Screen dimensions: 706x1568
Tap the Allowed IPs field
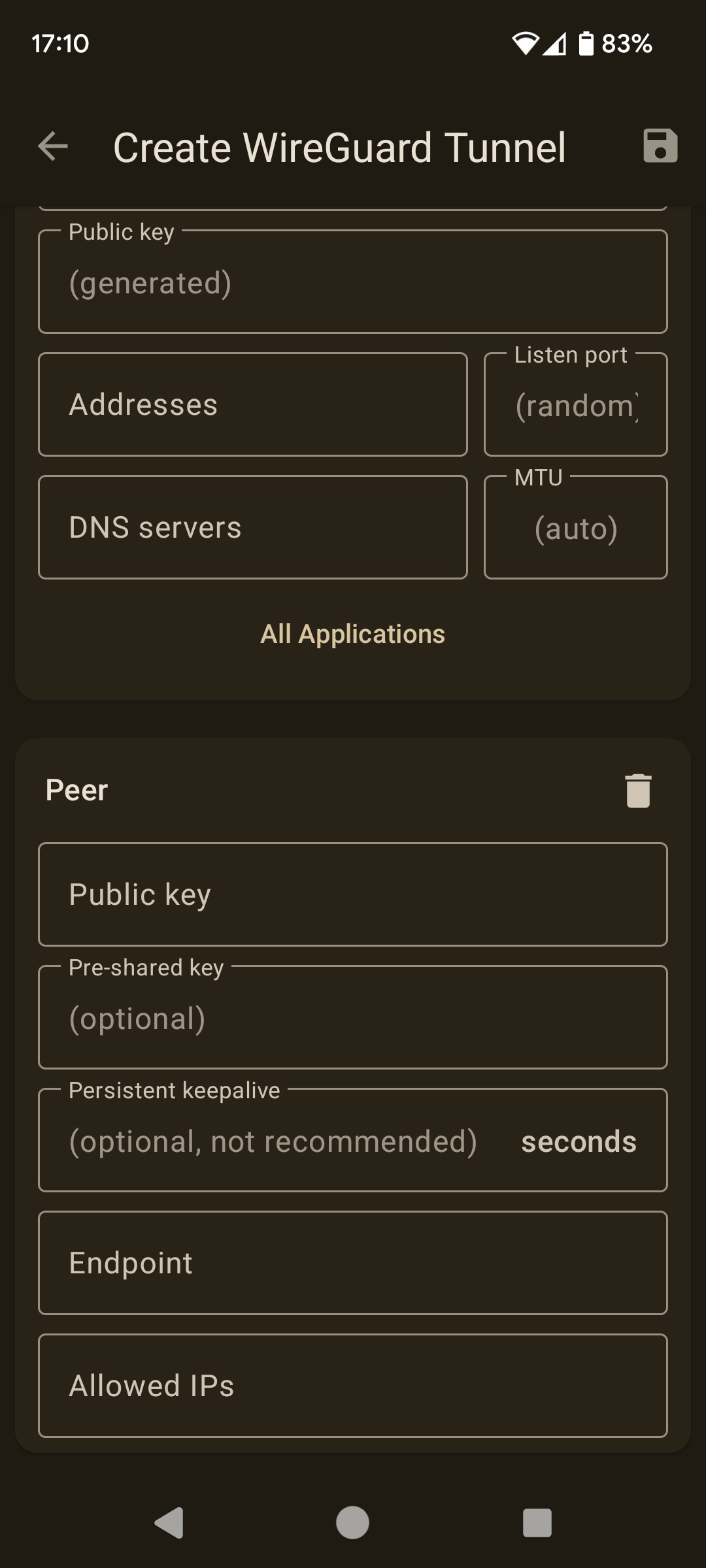pyautogui.click(x=353, y=1386)
